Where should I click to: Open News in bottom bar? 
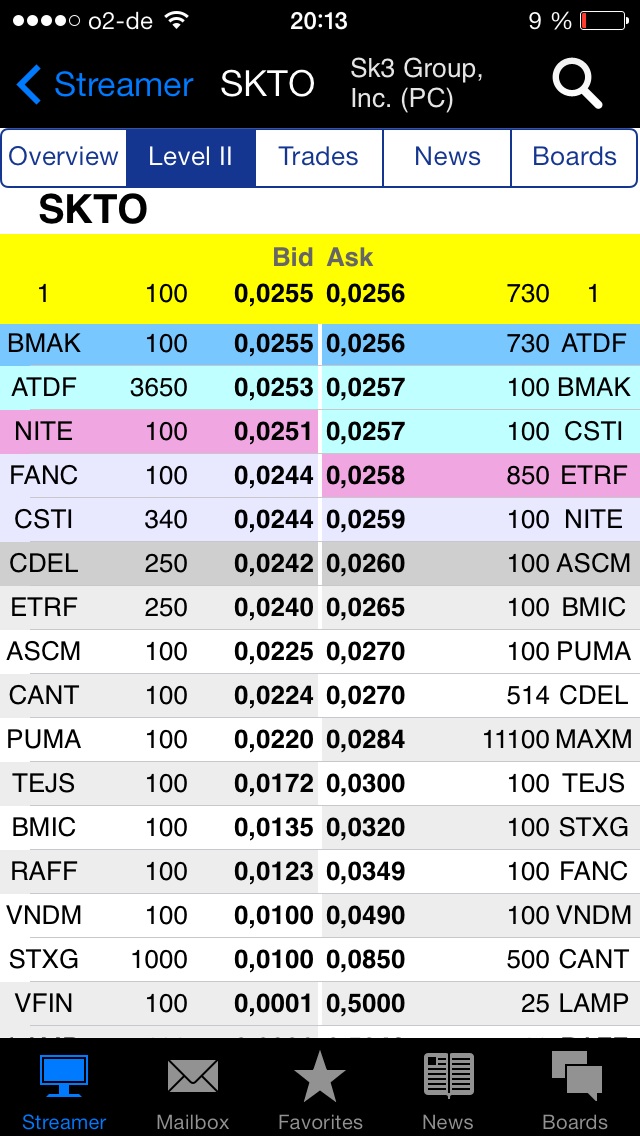point(448,1091)
